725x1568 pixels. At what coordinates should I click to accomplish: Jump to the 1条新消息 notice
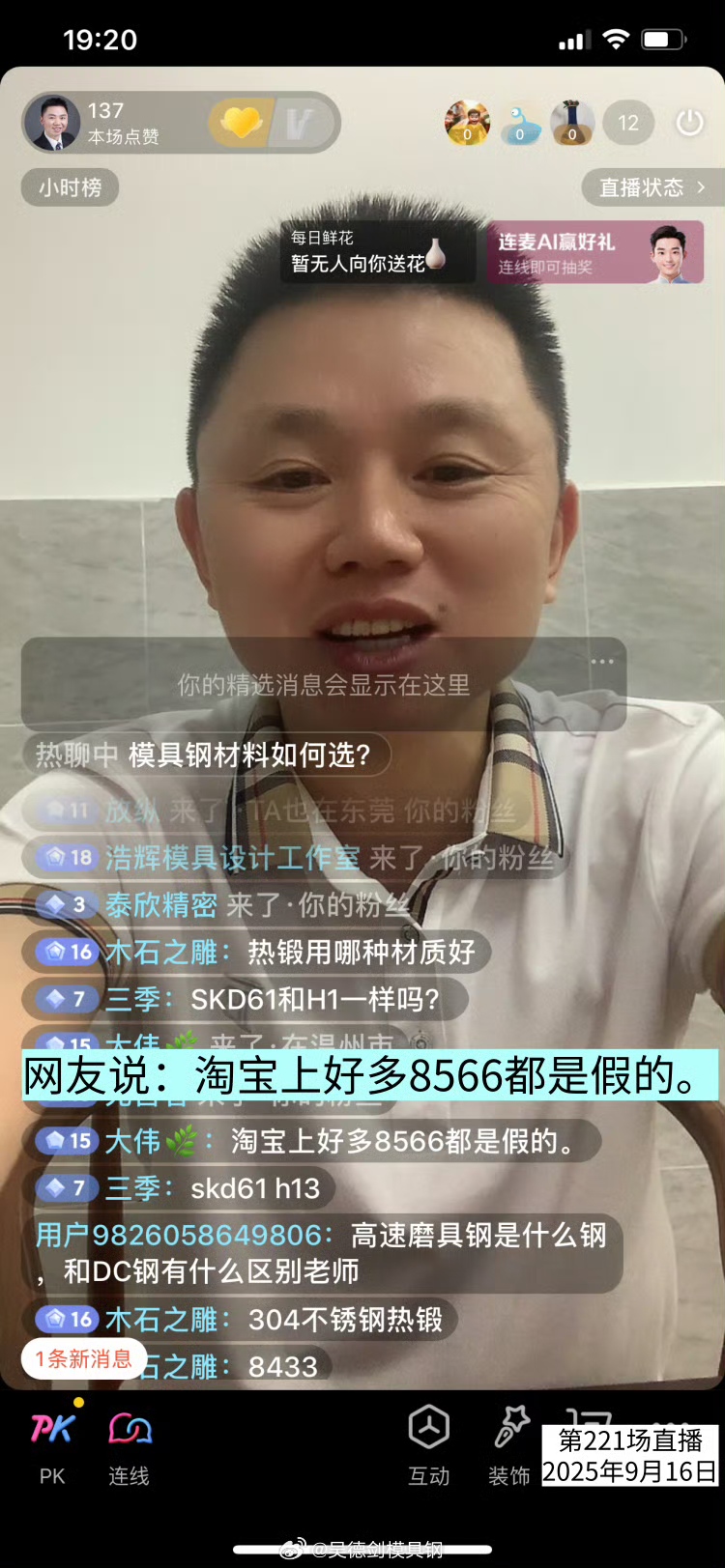click(84, 1359)
